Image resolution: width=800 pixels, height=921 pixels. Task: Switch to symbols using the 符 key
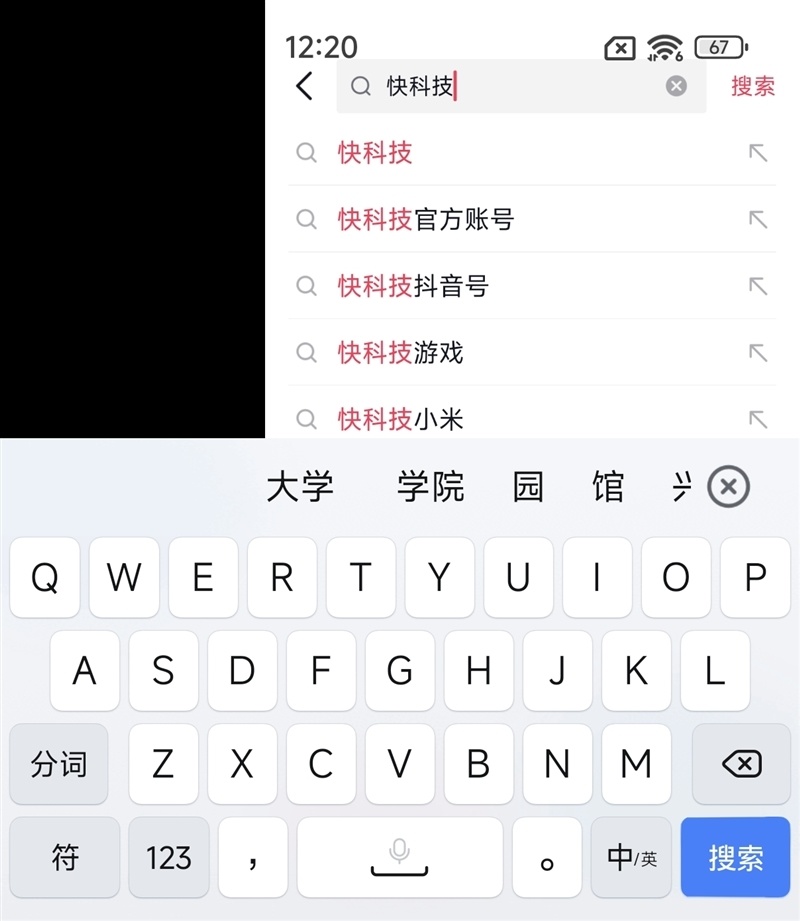(x=64, y=857)
